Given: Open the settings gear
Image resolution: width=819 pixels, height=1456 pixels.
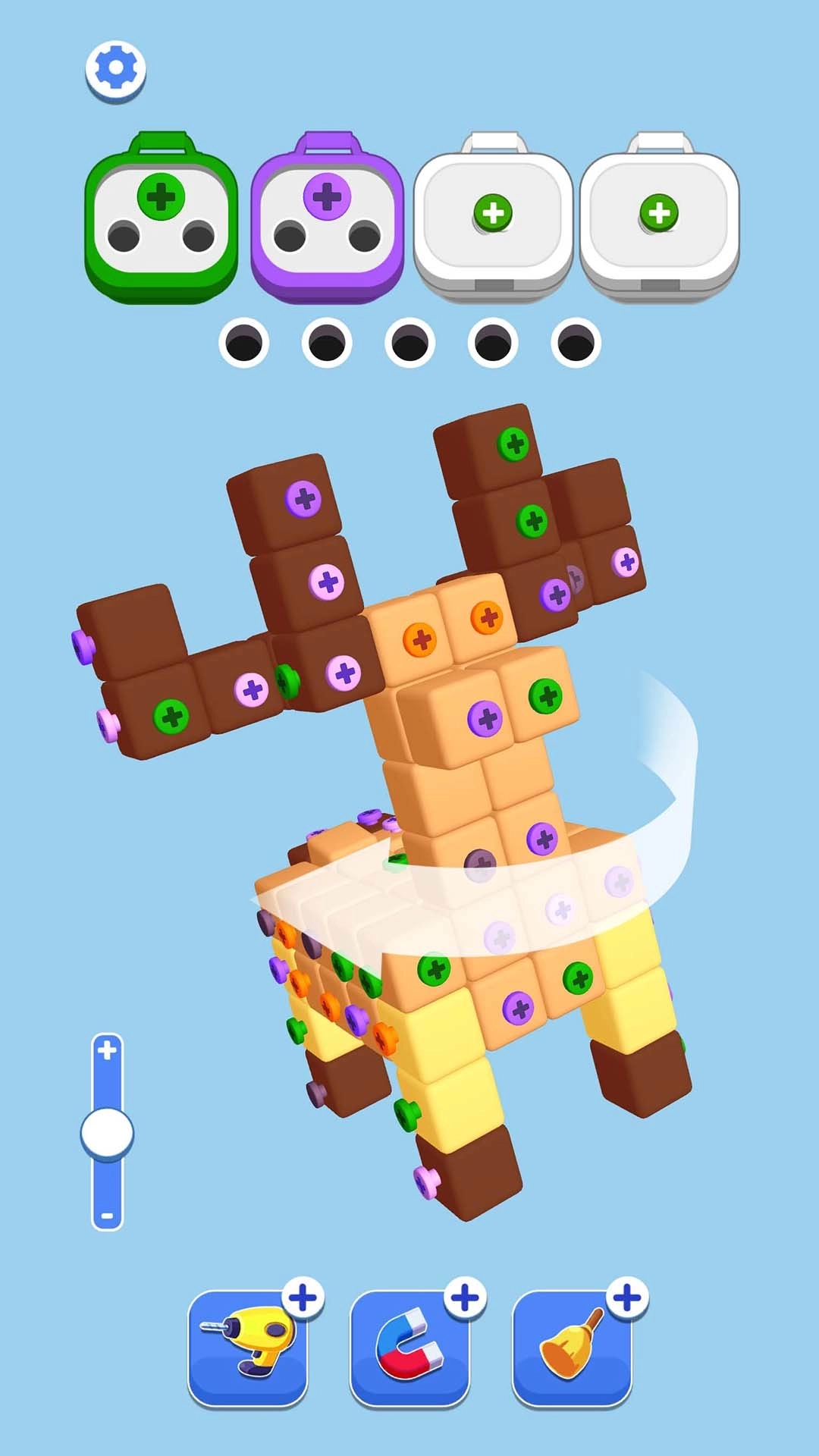Looking at the screenshot, I should click(115, 69).
